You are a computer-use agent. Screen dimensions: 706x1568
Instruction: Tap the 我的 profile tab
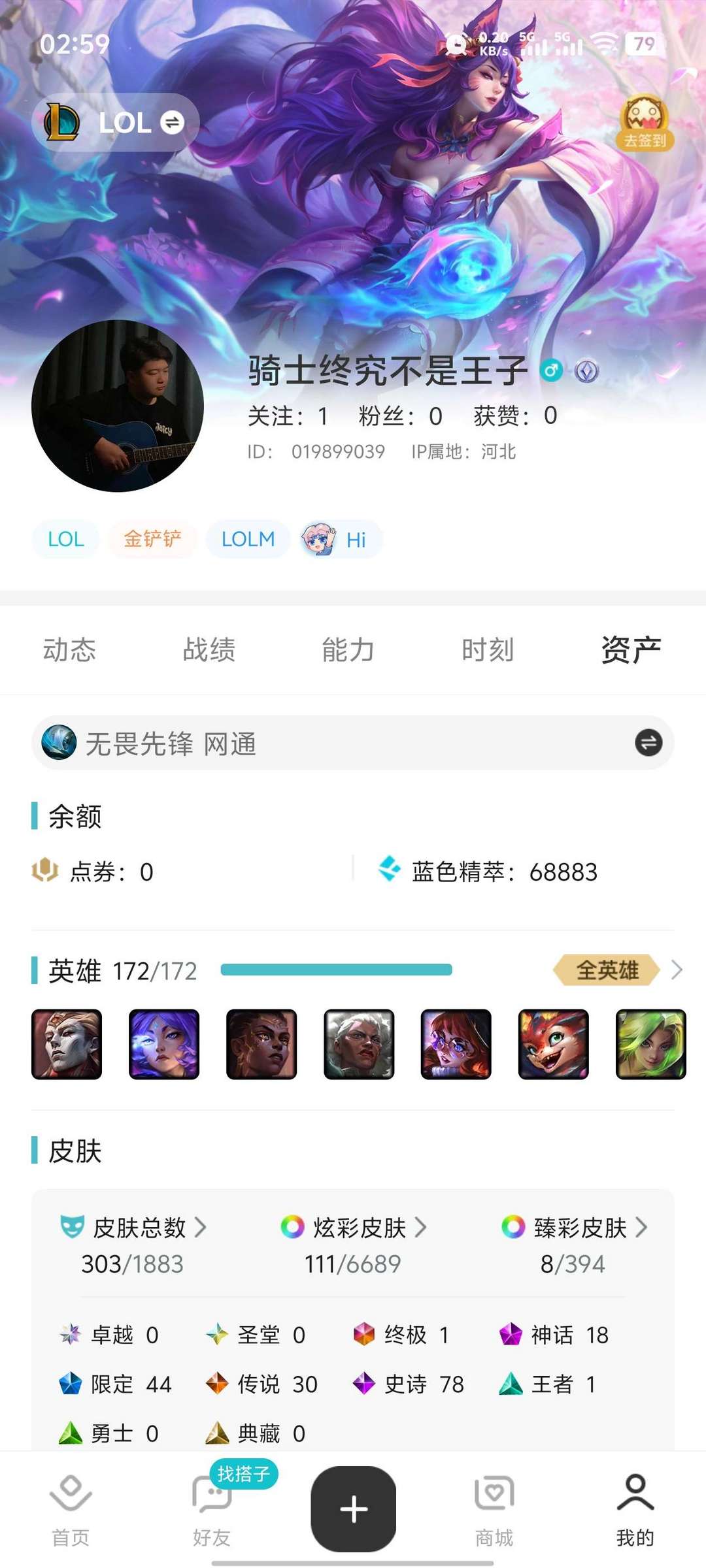pos(635,1511)
